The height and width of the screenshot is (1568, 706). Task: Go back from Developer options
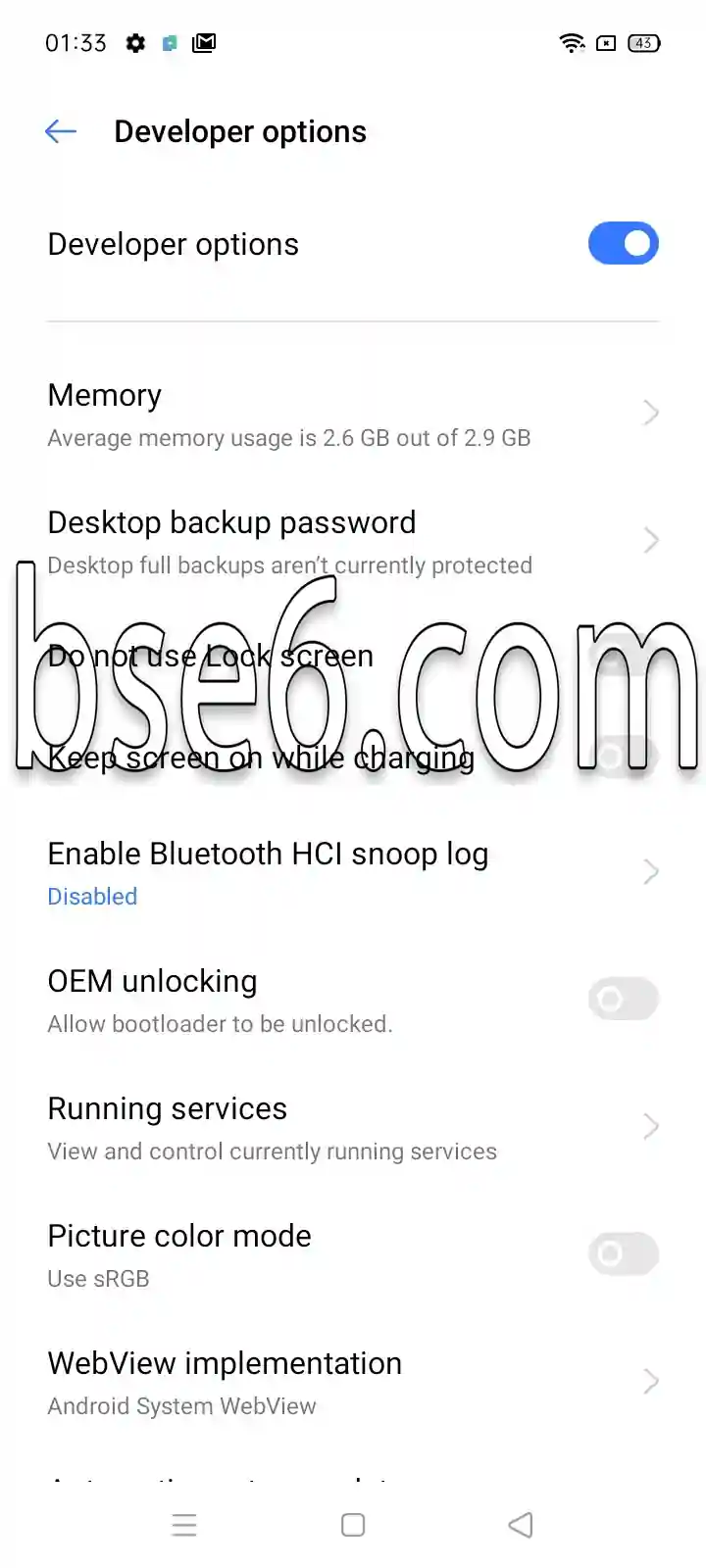61,131
